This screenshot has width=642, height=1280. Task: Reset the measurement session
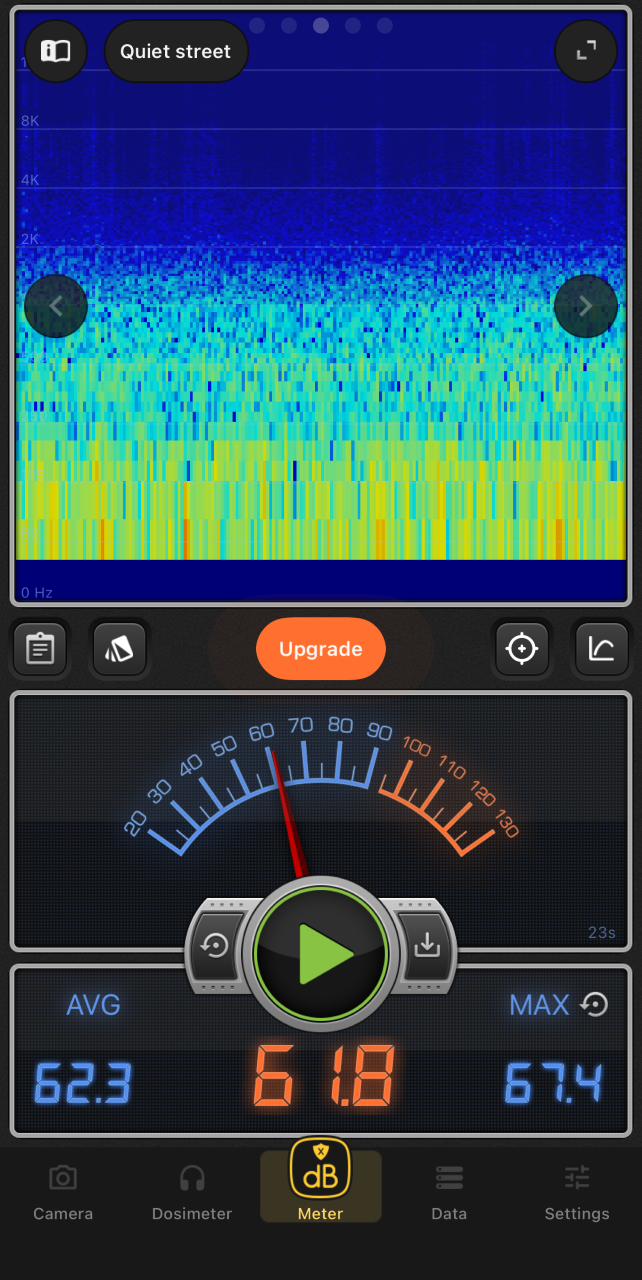click(216, 945)
